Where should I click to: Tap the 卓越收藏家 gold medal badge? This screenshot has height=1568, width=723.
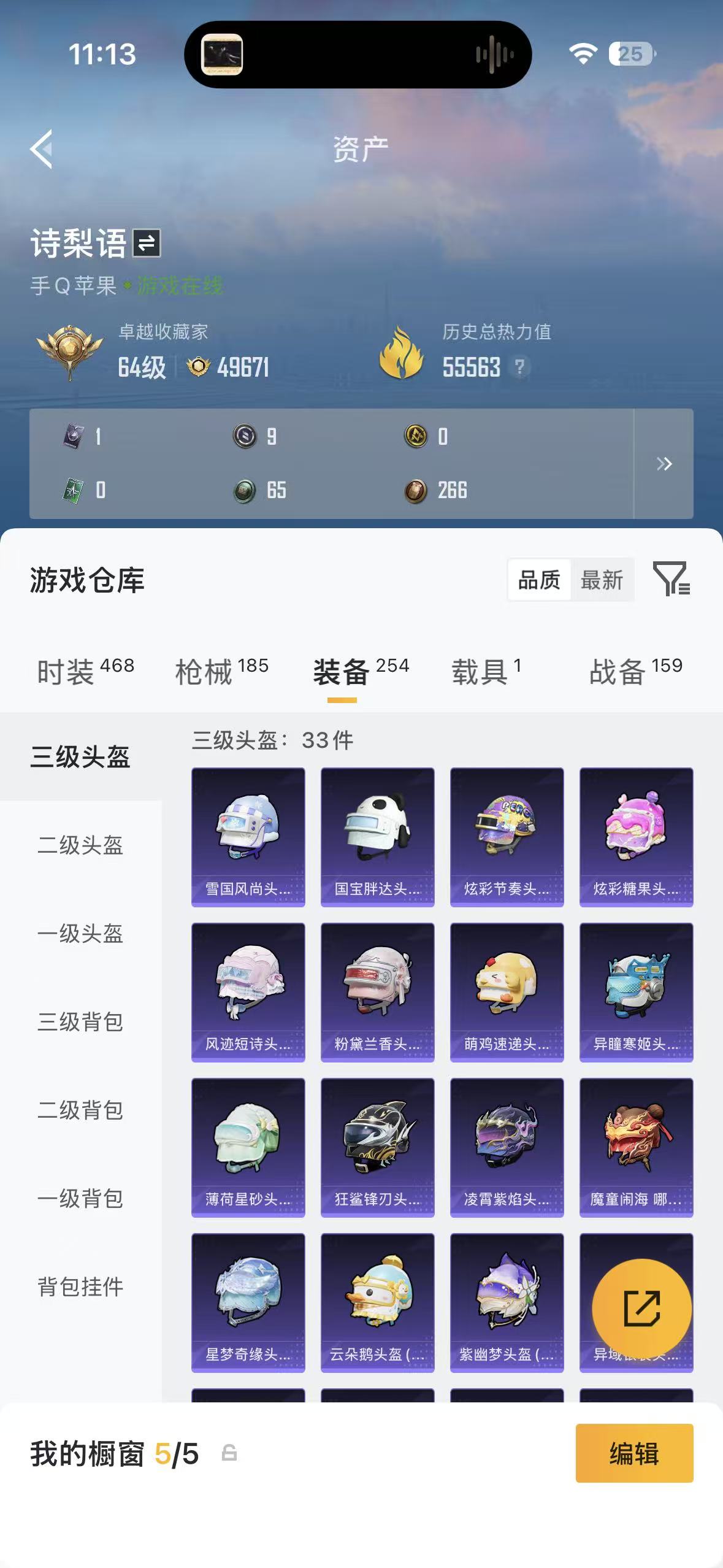(x=69, y=350)
